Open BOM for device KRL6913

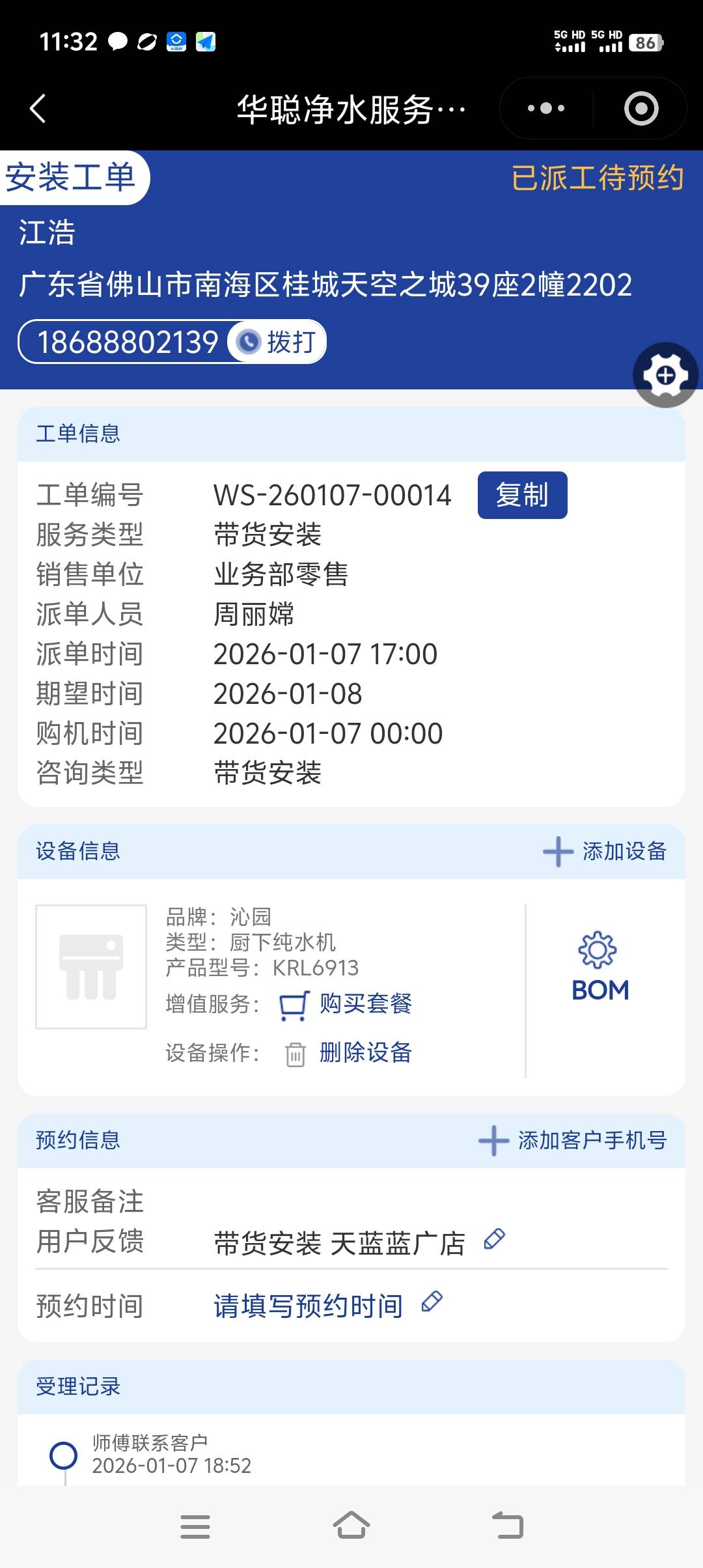(x=600, y=968)
